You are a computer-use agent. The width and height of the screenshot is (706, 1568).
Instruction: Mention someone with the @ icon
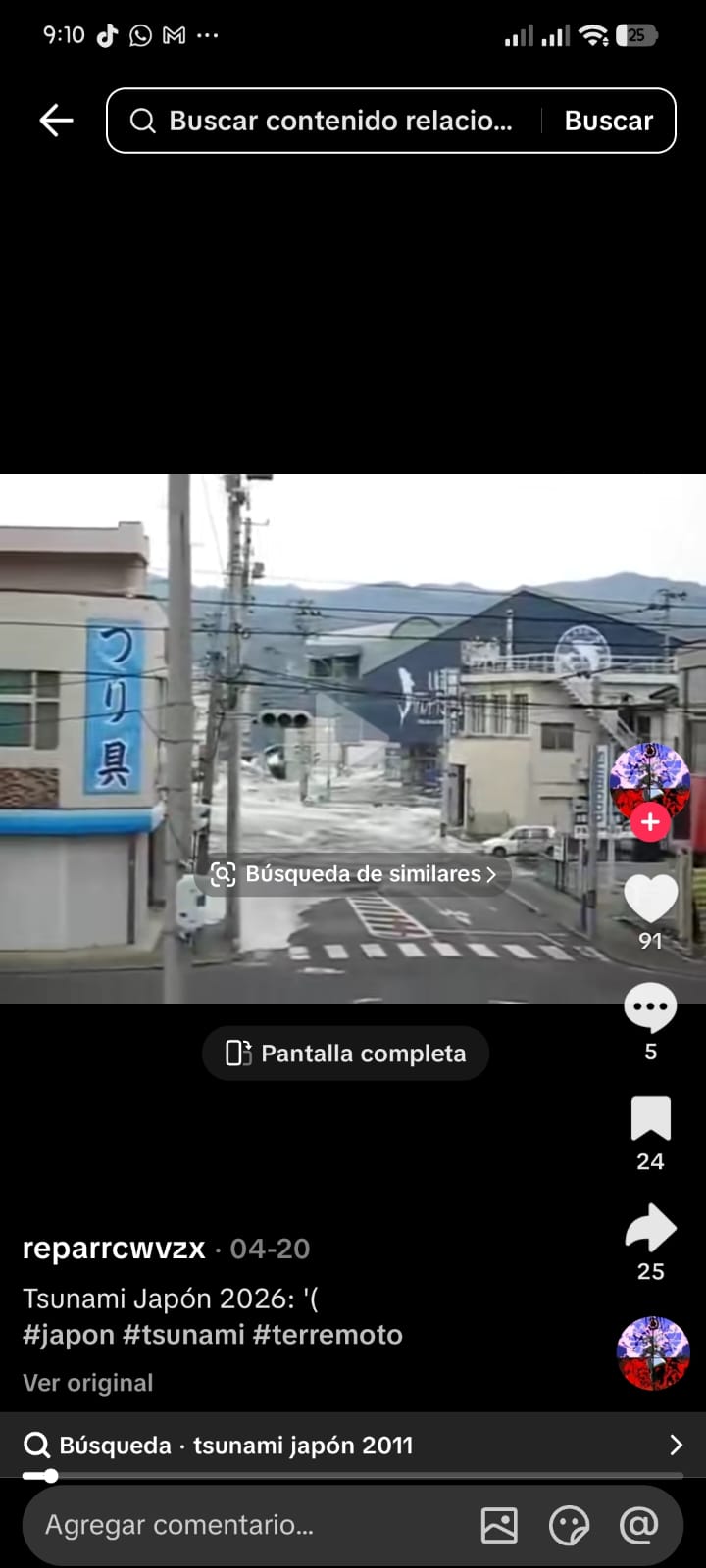(638, 1525)
